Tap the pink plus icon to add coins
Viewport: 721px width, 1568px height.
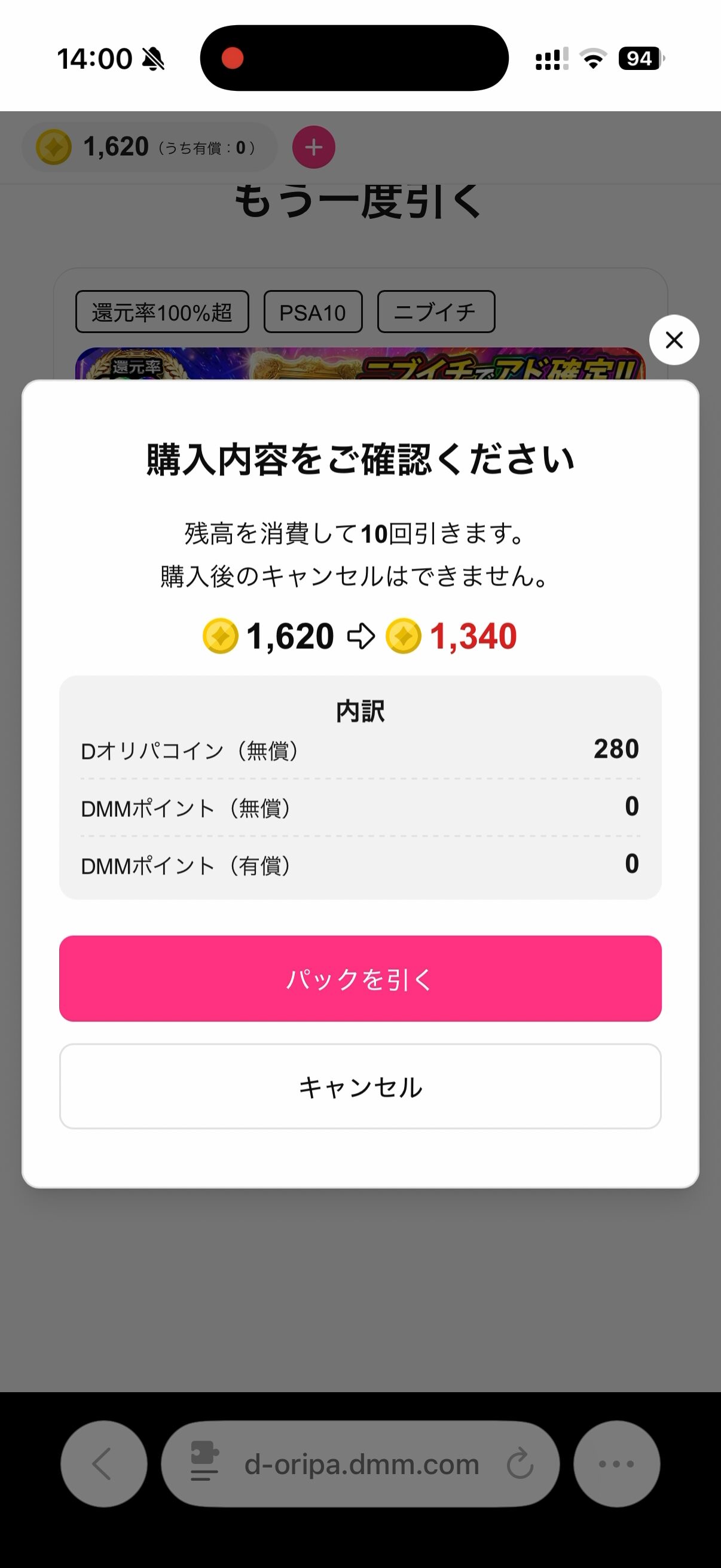(x=313, y=147)
